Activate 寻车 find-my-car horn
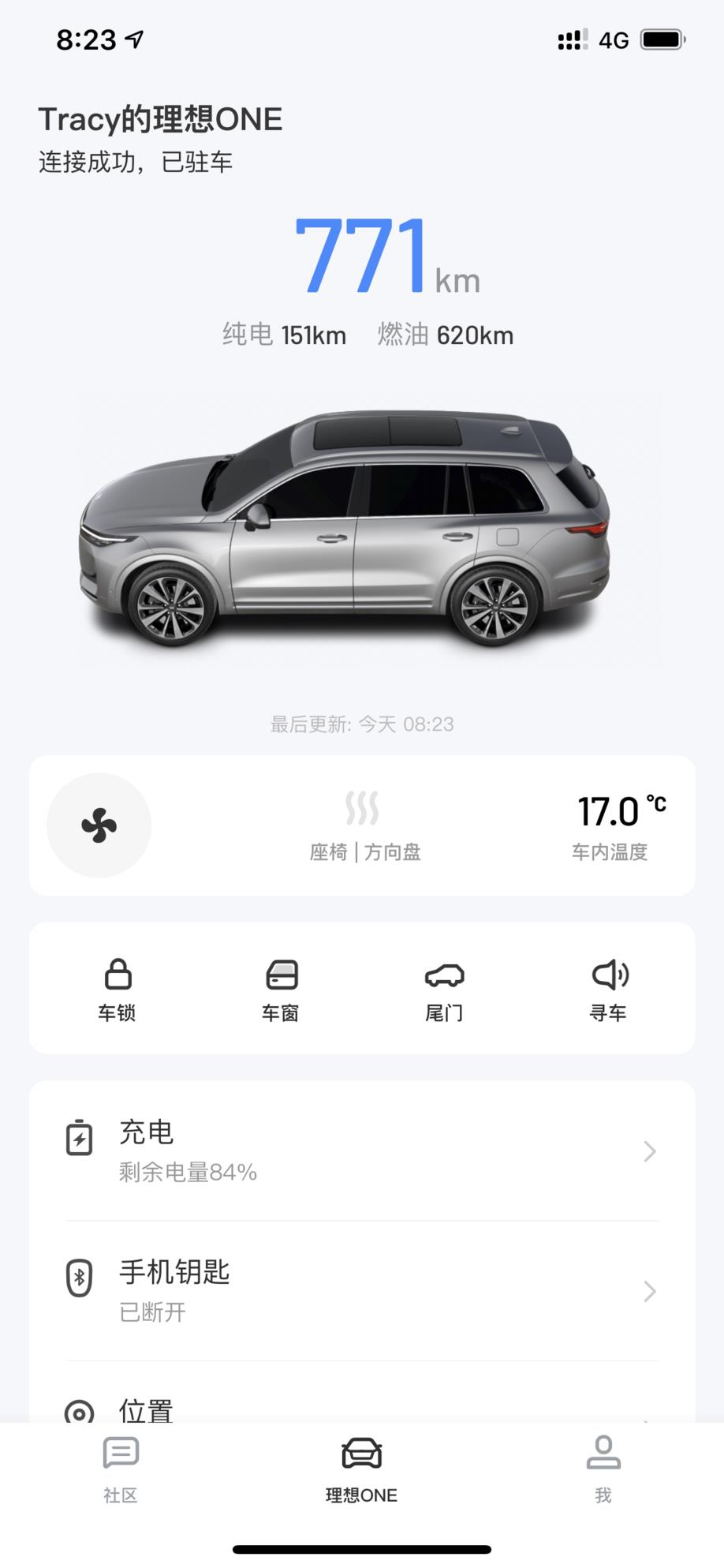The height and width of the screenshot is (1568, 724). click(608, 990)
